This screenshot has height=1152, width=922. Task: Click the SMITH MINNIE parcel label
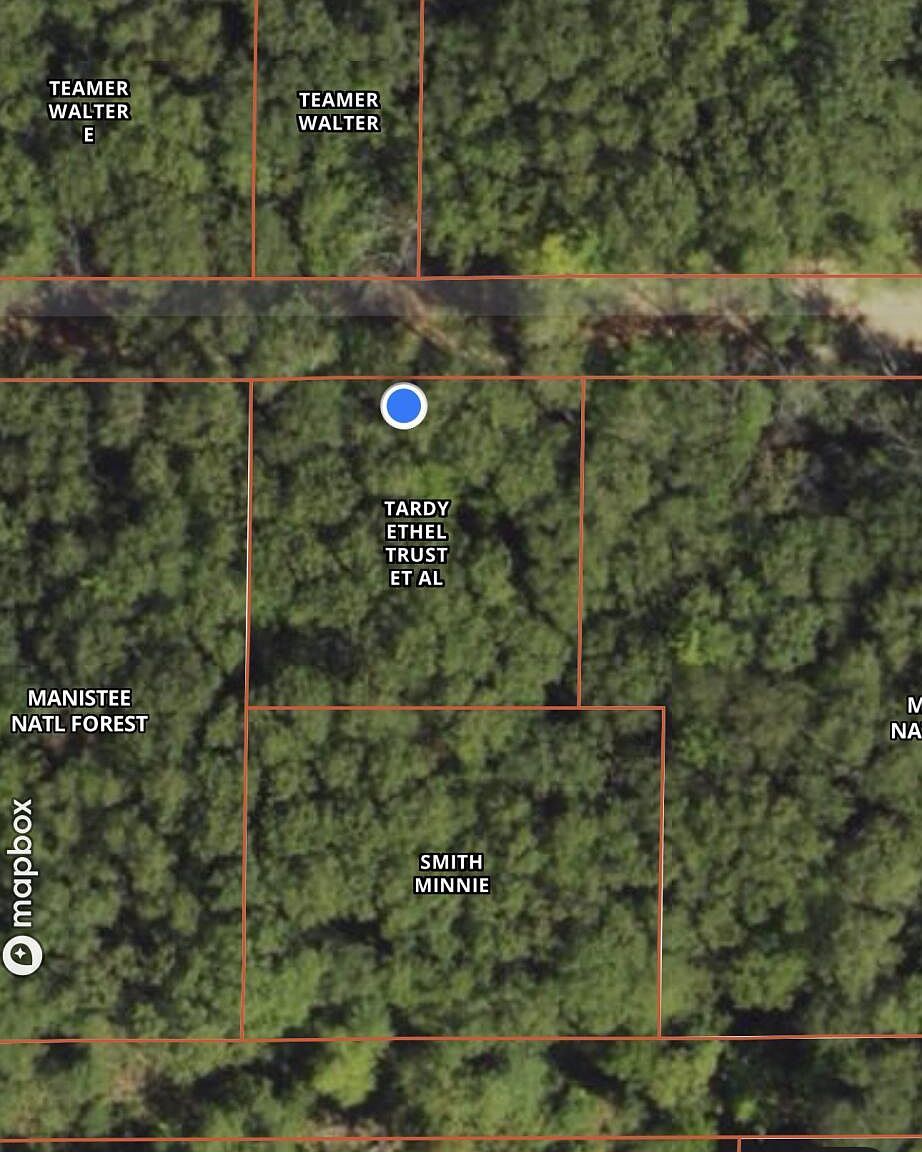tap(452, 872)
